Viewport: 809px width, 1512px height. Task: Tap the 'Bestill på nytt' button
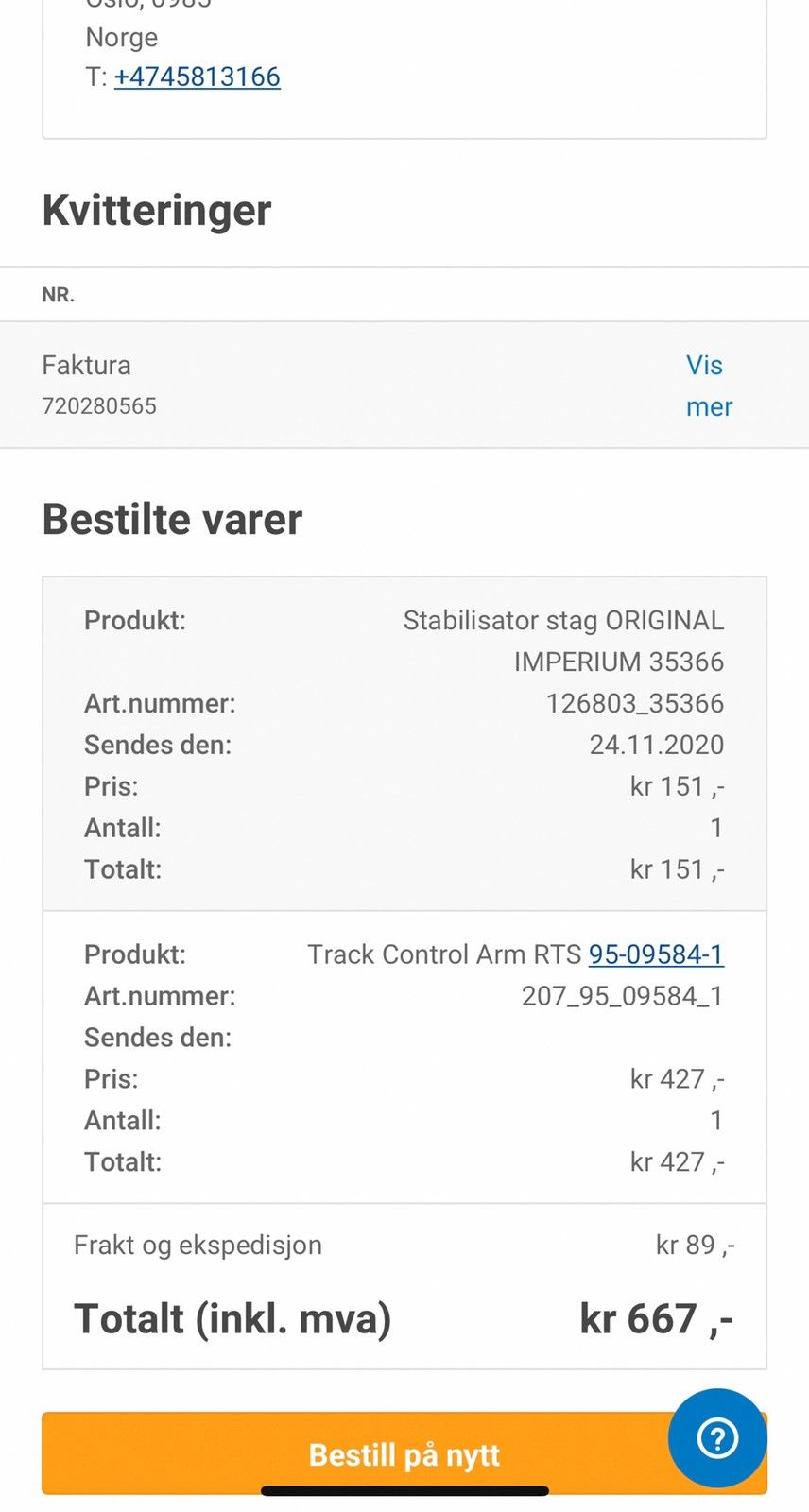[x=404, y=1453]
